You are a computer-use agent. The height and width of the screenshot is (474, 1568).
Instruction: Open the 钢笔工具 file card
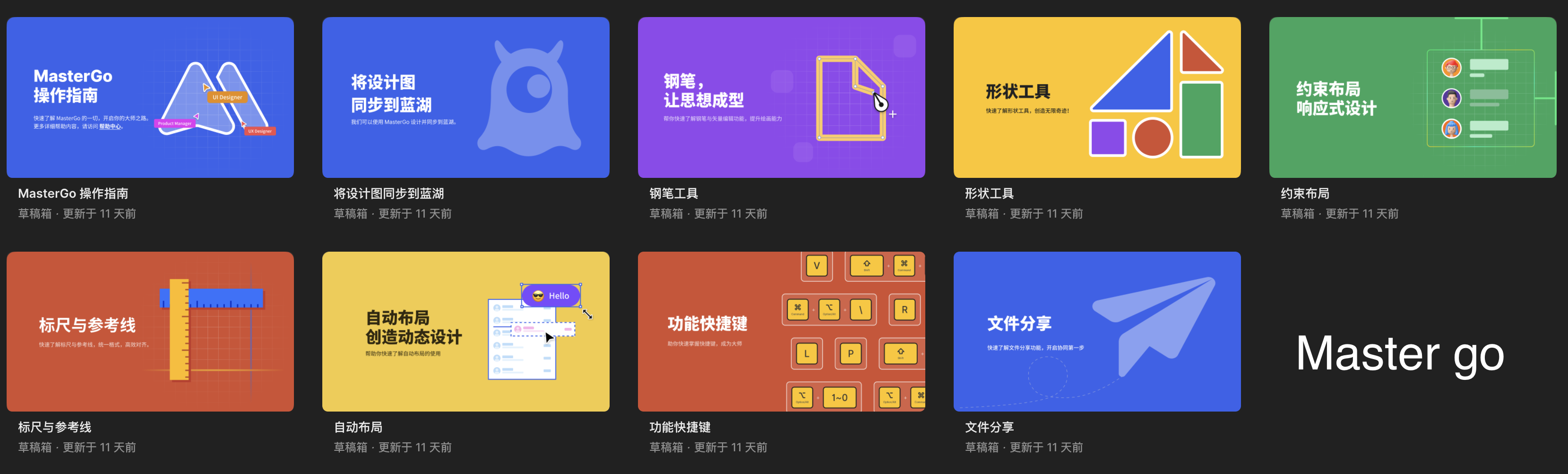point(781,97)
